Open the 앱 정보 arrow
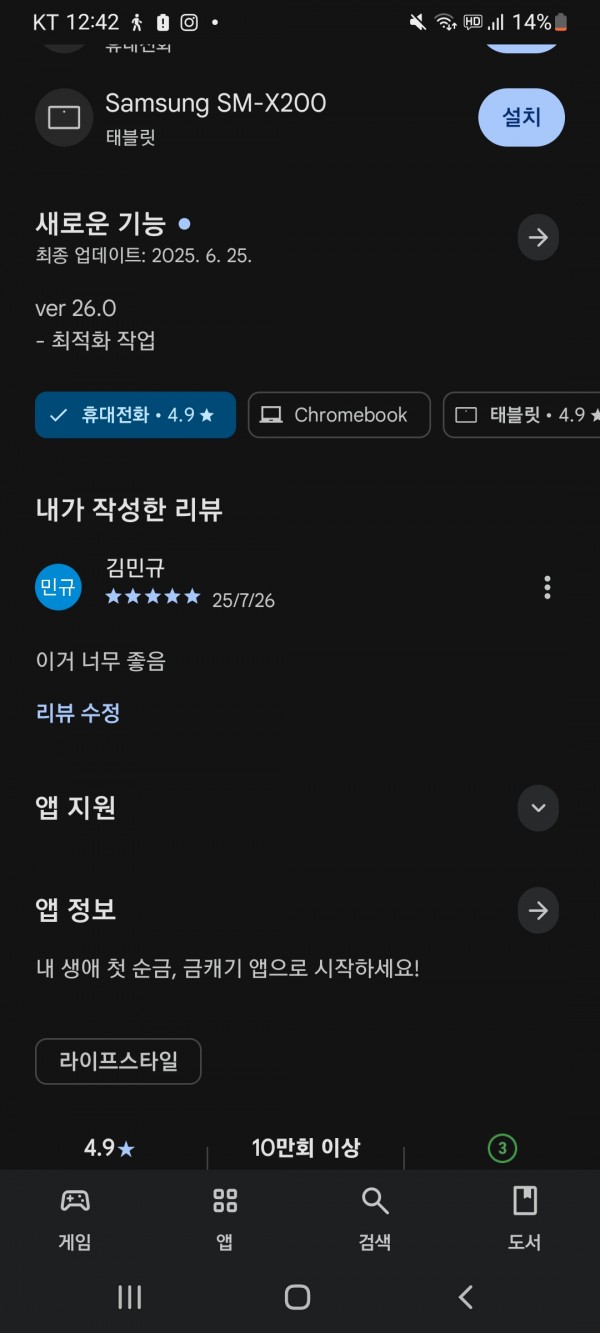Viewport: 600px width, 1333px height. click(538, 911)
